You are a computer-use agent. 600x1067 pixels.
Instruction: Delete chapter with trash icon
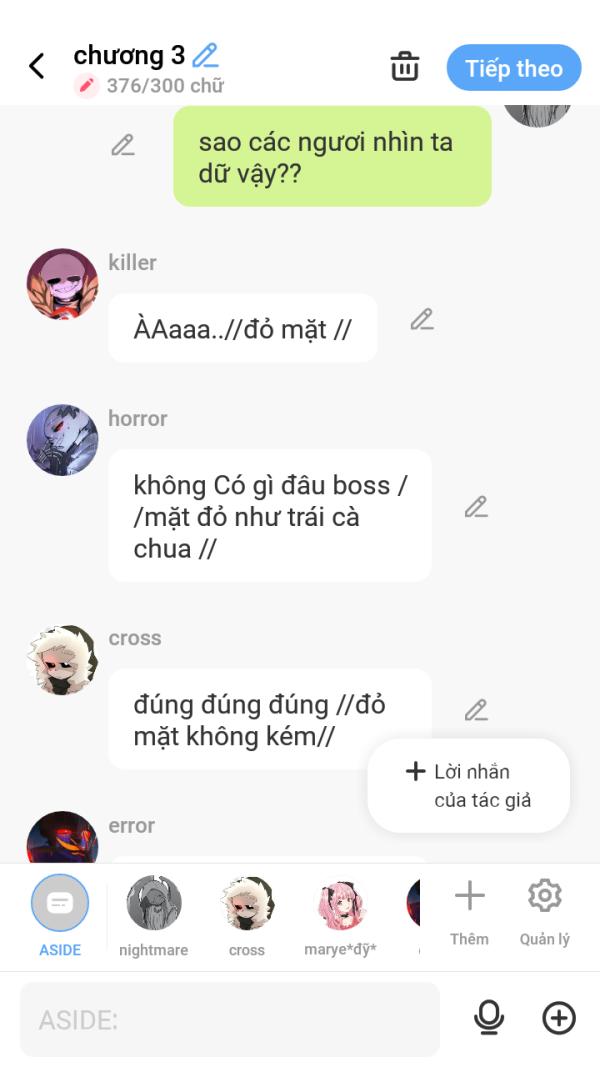[404, 67]
